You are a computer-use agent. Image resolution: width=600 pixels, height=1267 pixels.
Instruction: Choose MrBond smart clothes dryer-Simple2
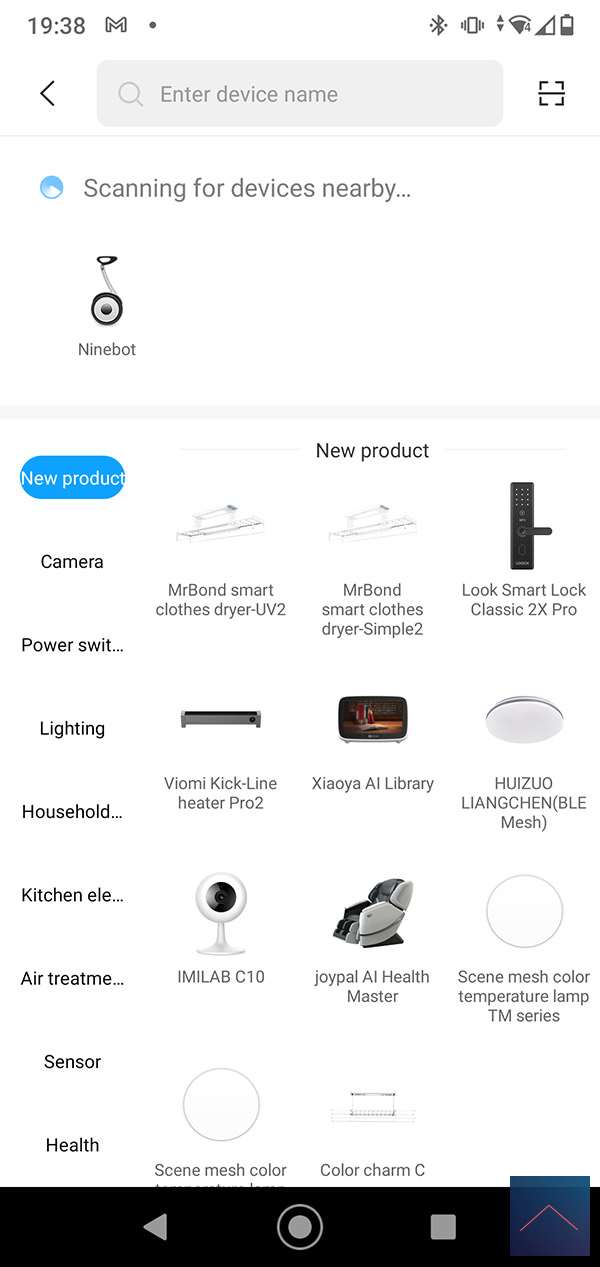[372, 555]
